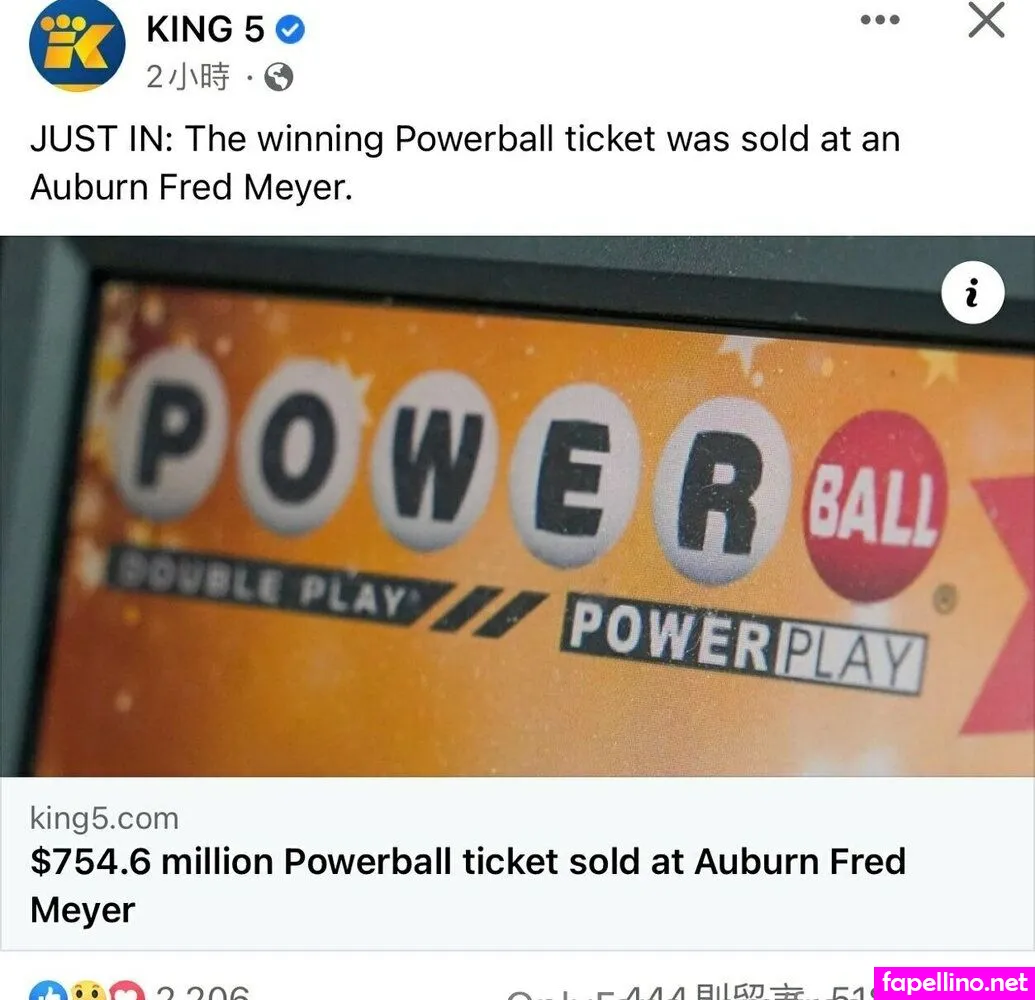View image info via the i icon

972,294
